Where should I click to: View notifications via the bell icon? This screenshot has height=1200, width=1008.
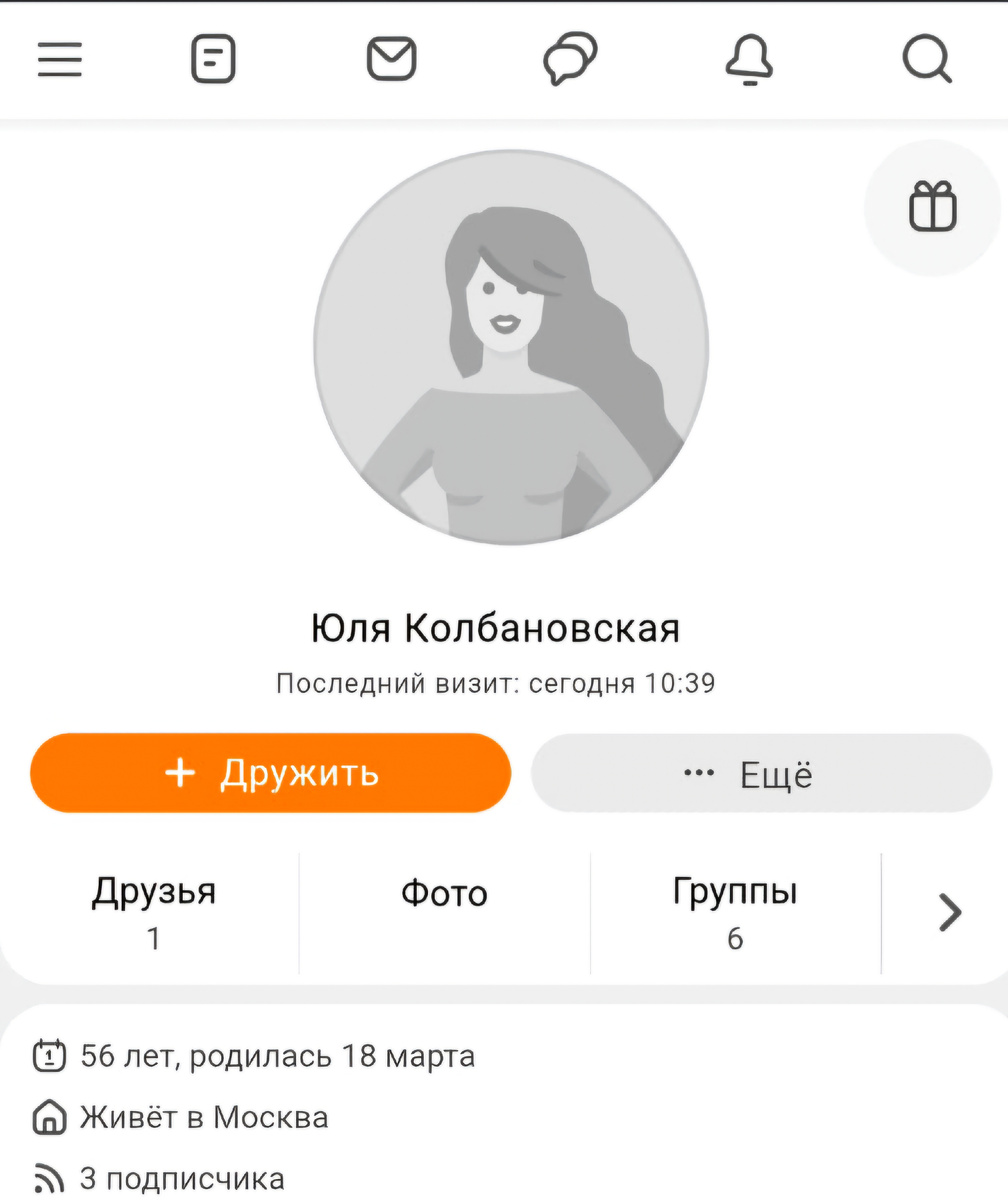pyautogui.click(x=750, y=59)
